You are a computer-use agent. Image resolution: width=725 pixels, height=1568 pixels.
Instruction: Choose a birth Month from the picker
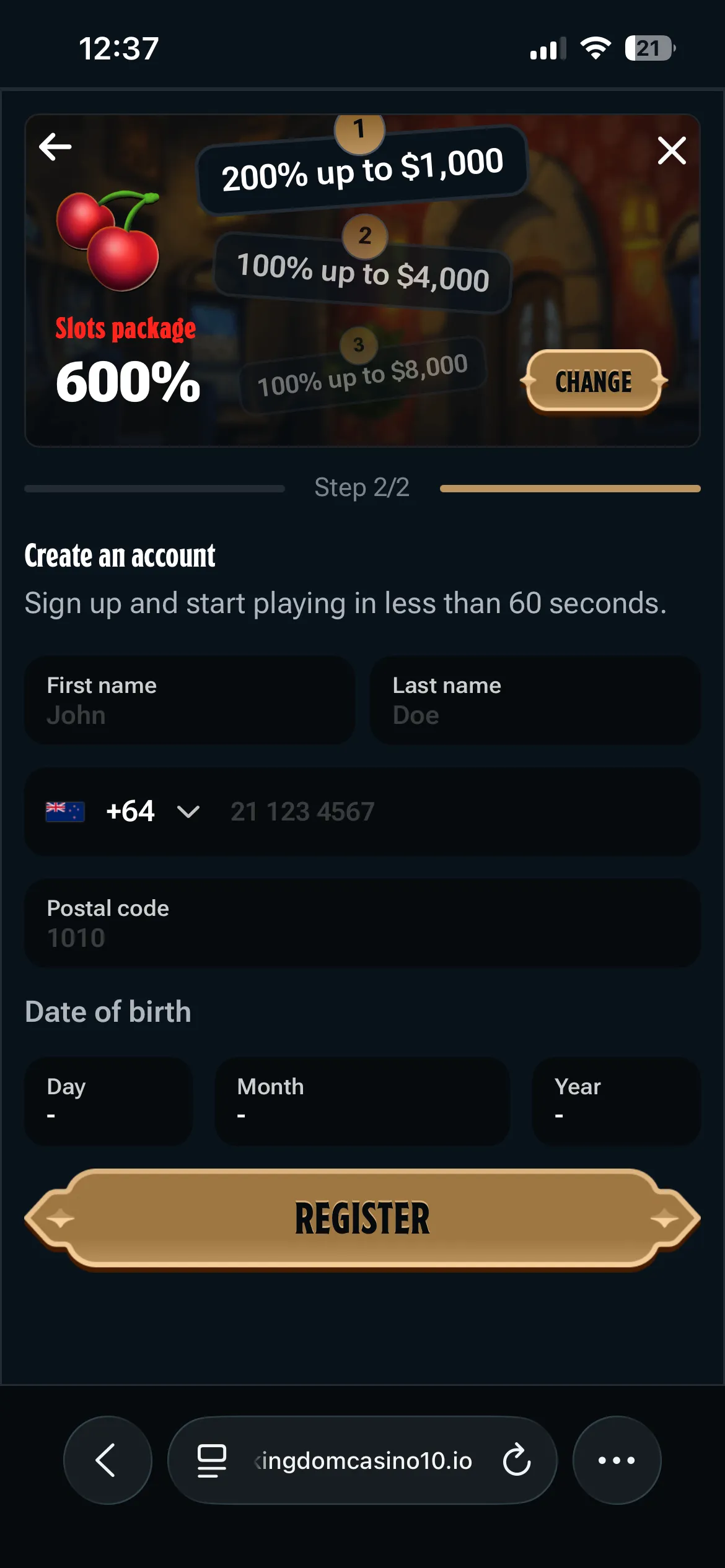point(362,1100)
